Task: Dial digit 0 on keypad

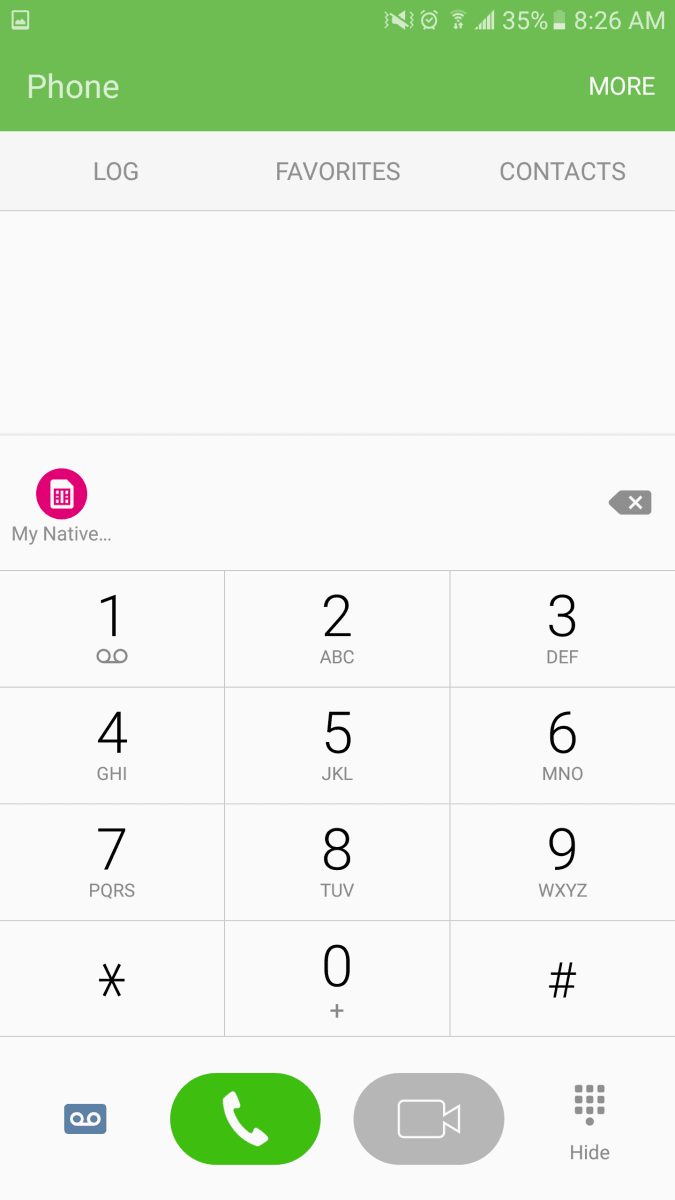Action: 337,979
